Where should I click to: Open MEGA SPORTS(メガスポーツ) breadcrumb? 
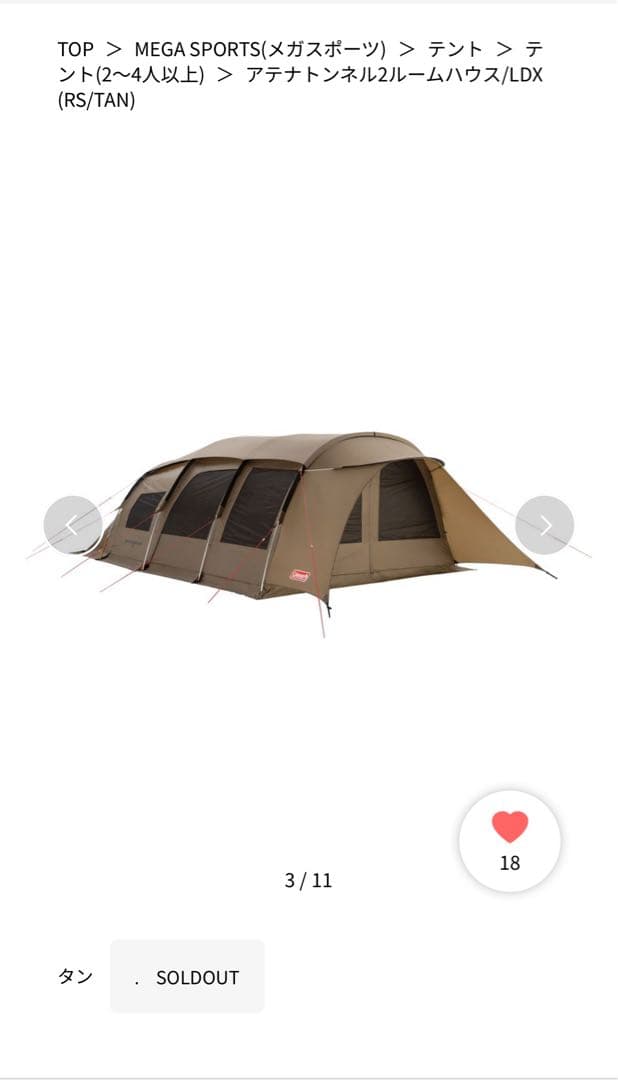tap(260, 49)
